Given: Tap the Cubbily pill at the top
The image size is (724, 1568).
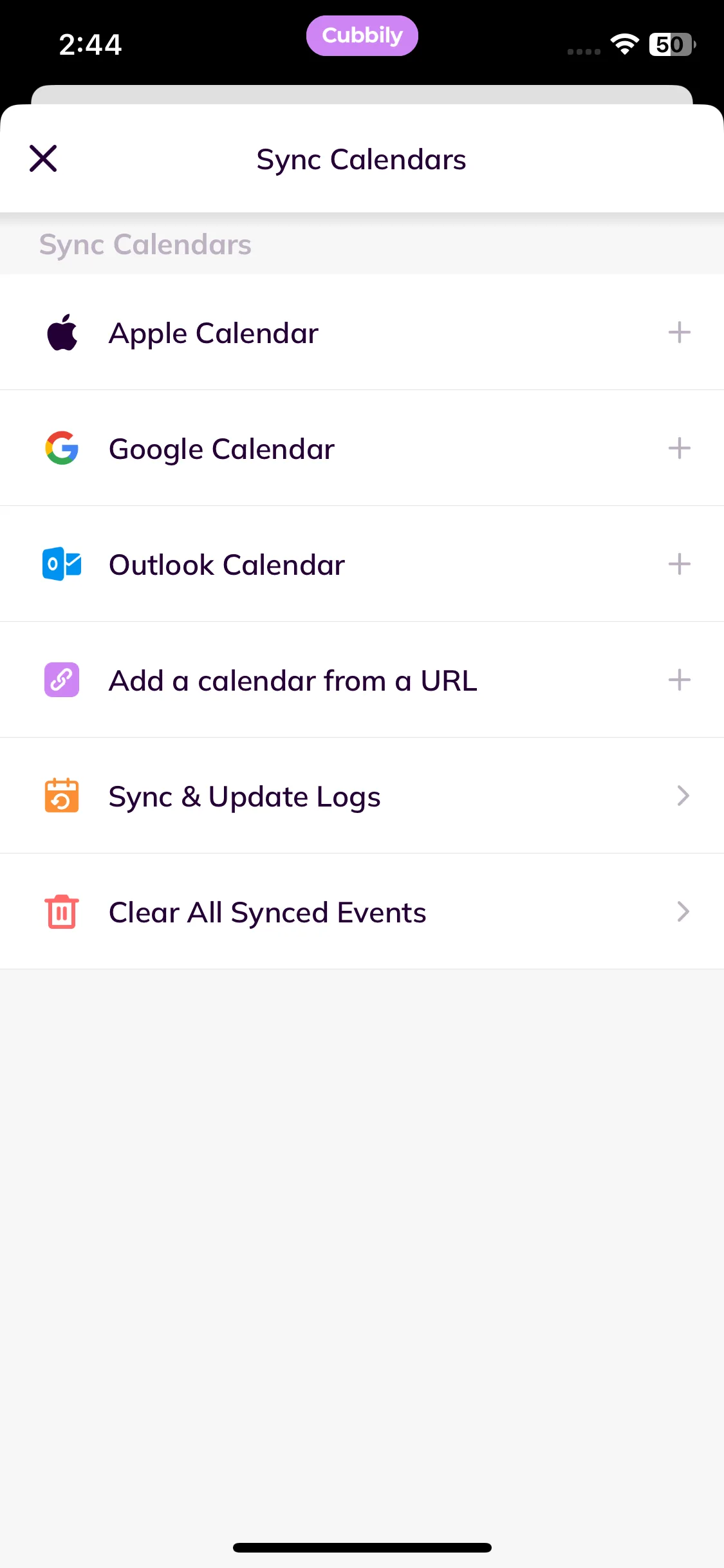Looking at the screenshot, I should click(x=362, y=35).
